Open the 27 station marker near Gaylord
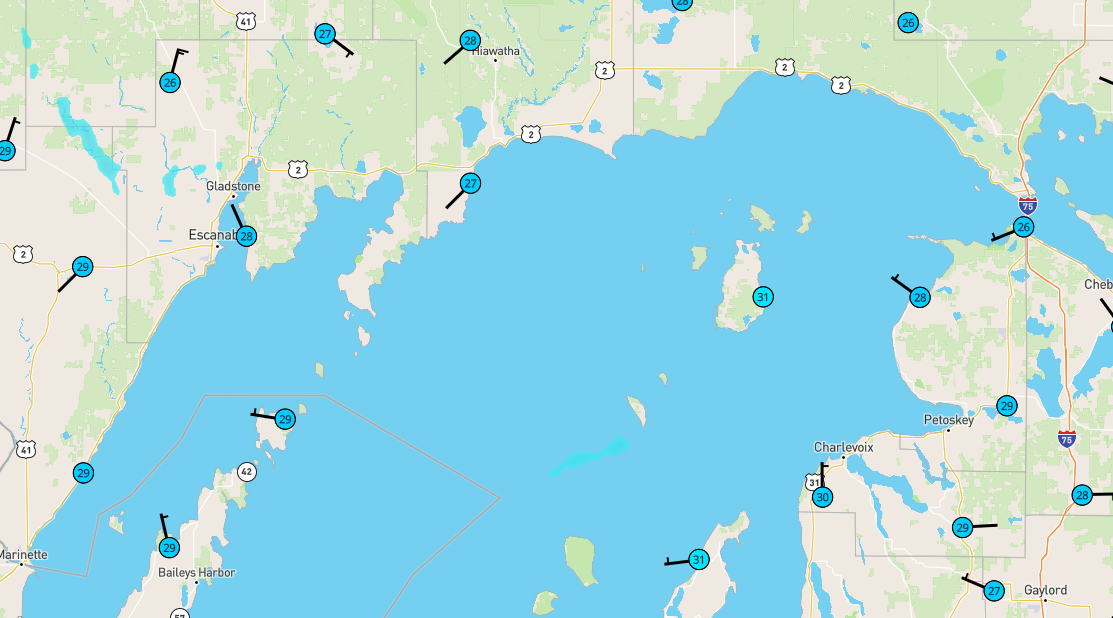 [994, 591]
